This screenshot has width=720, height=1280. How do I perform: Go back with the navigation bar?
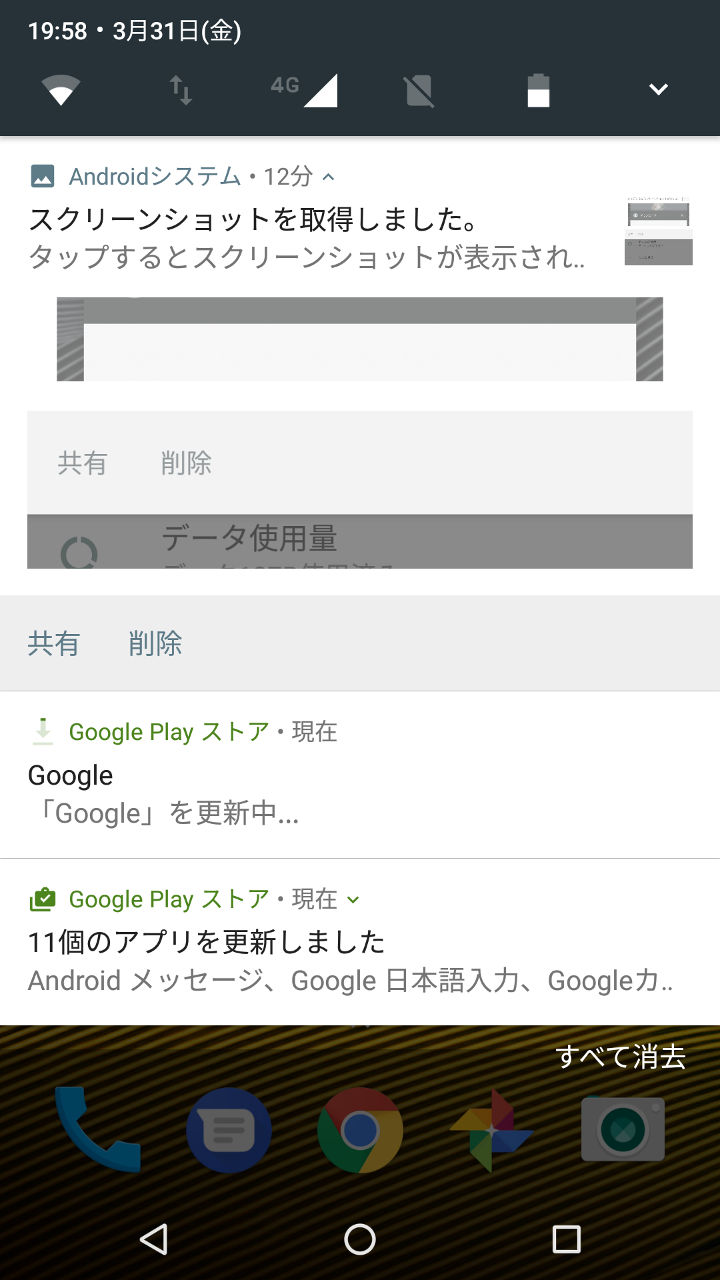pos(154,1240)
